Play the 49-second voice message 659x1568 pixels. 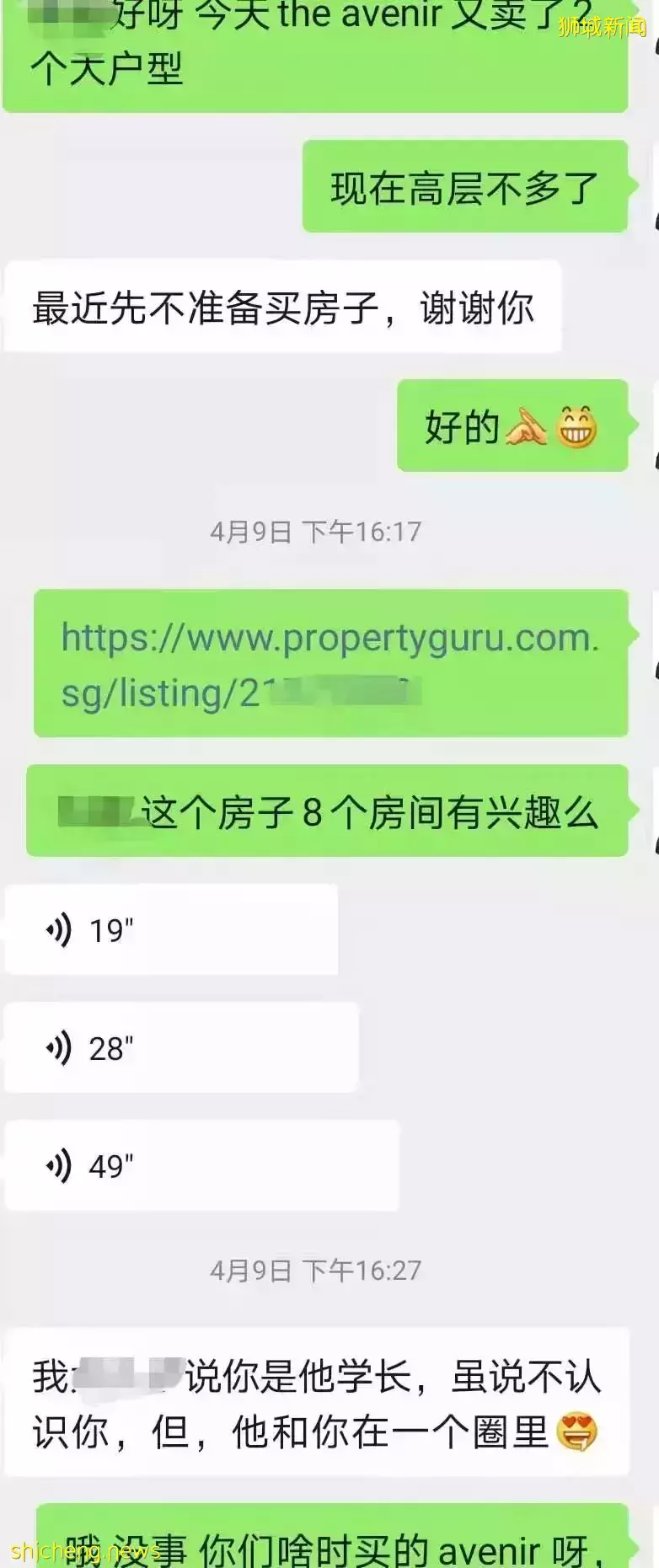click(201, 1166)
